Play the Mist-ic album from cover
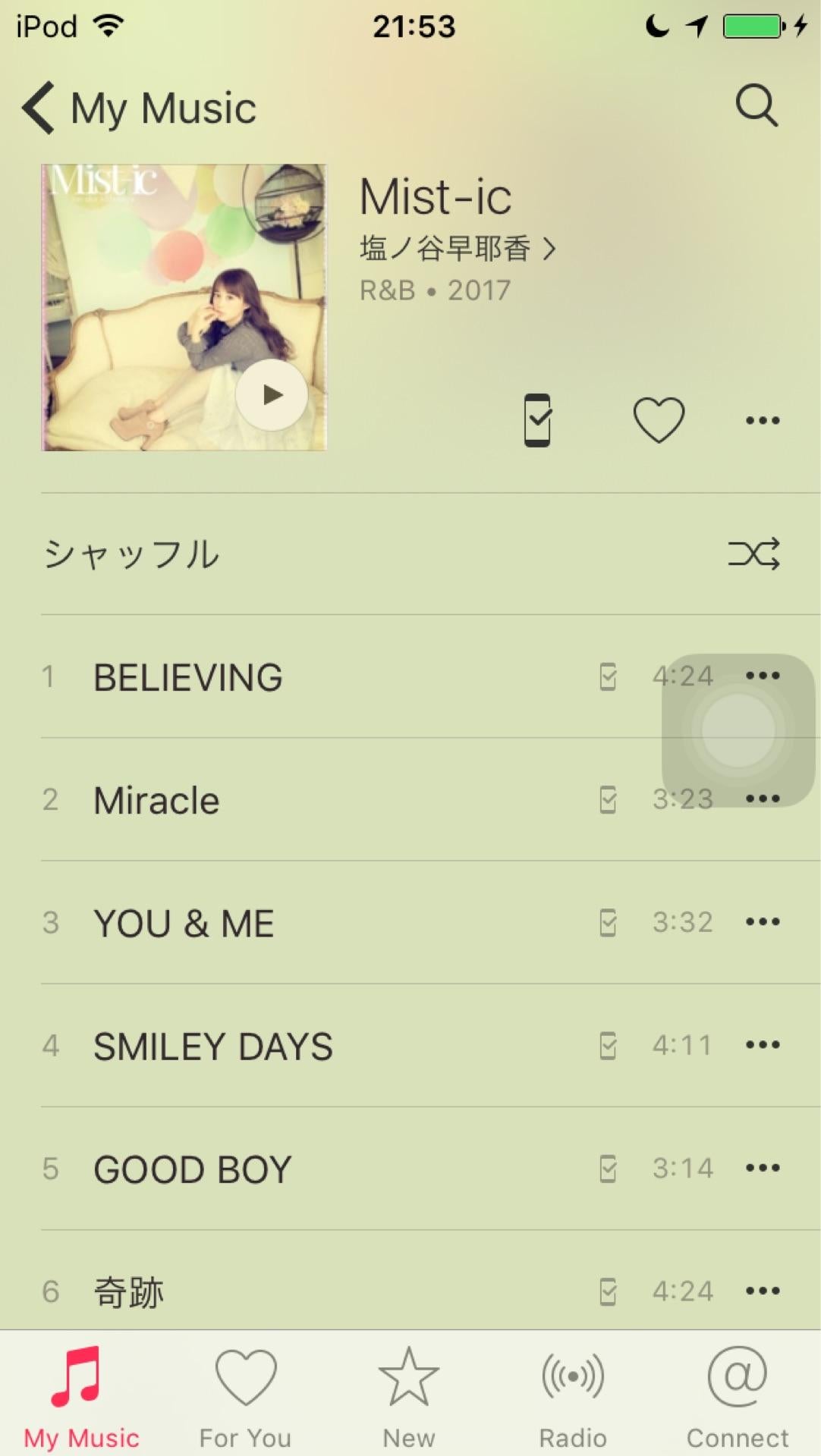 (272, 394)
